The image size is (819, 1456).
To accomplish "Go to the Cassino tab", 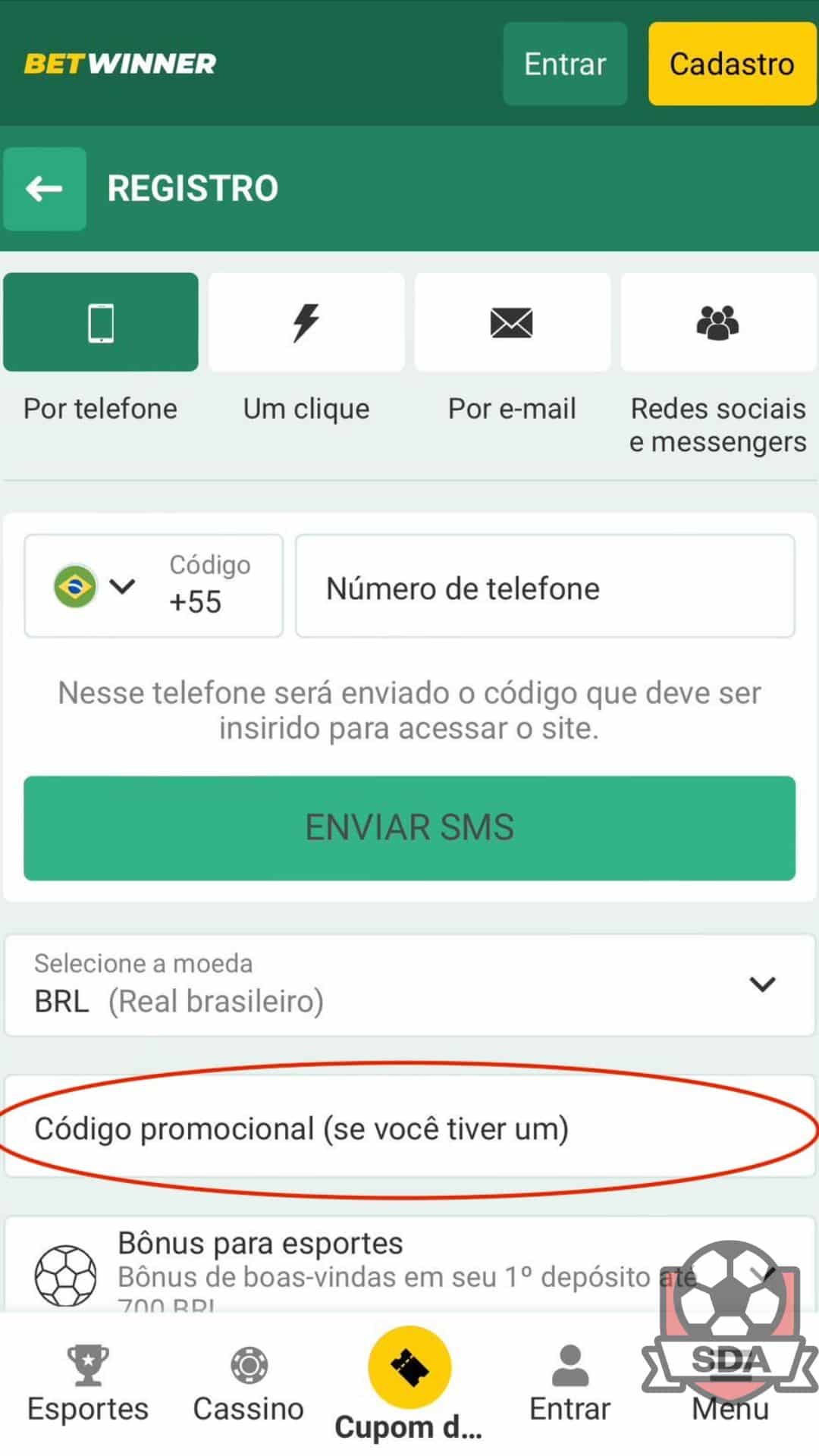I will pyautogui.click(x=249, y=1384).
